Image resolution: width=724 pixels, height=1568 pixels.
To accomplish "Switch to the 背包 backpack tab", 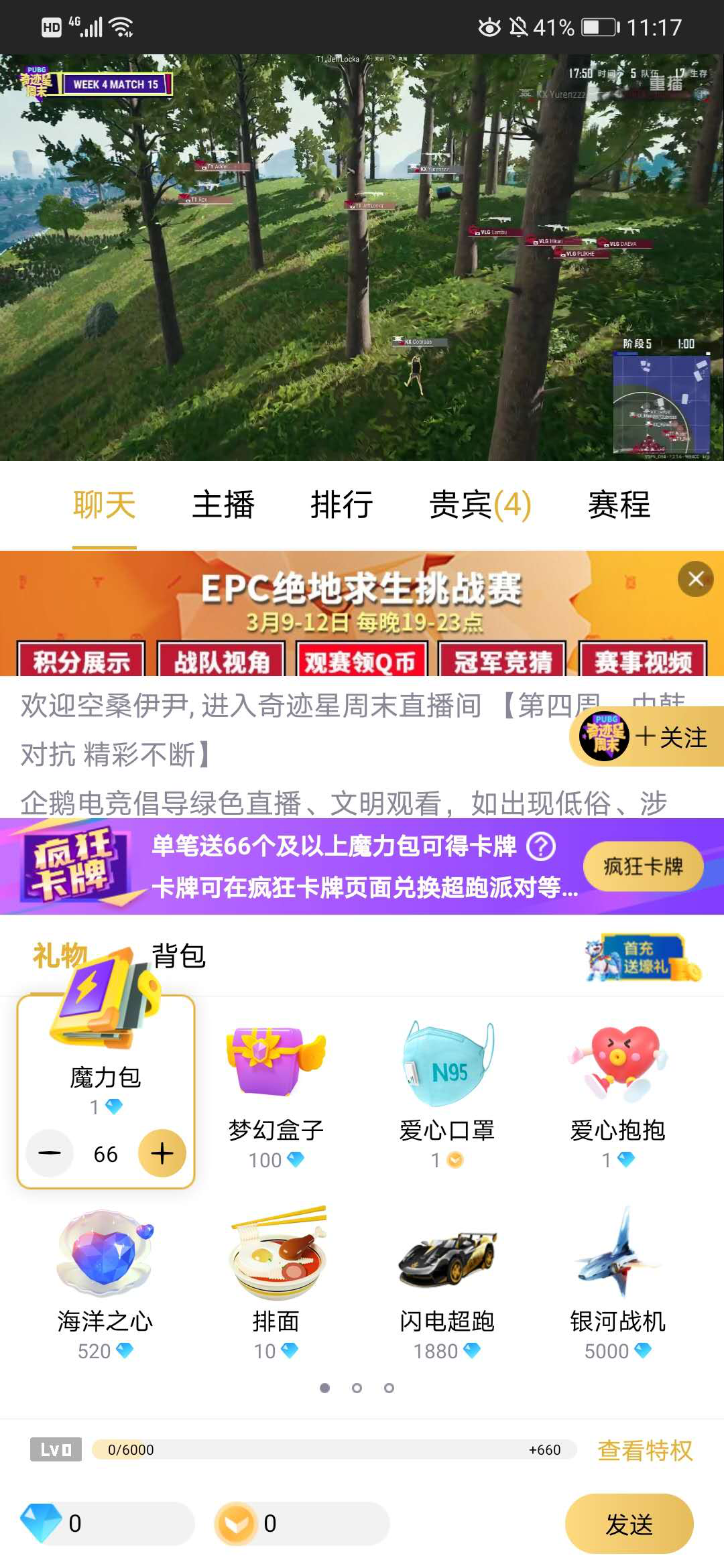I will (x=178, y=956).
